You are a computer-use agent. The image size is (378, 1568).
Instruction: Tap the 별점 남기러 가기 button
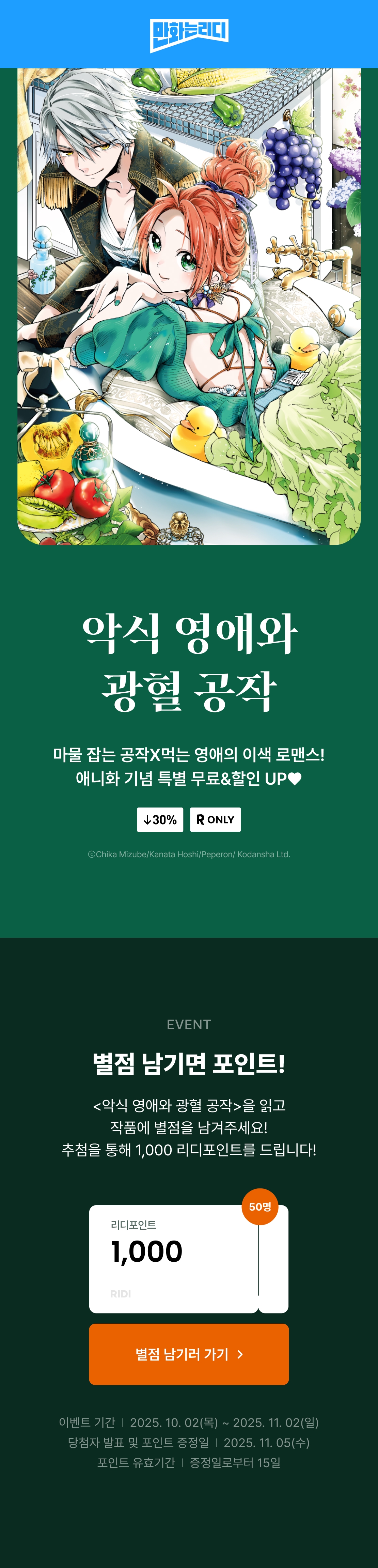tap(189, 1354)
